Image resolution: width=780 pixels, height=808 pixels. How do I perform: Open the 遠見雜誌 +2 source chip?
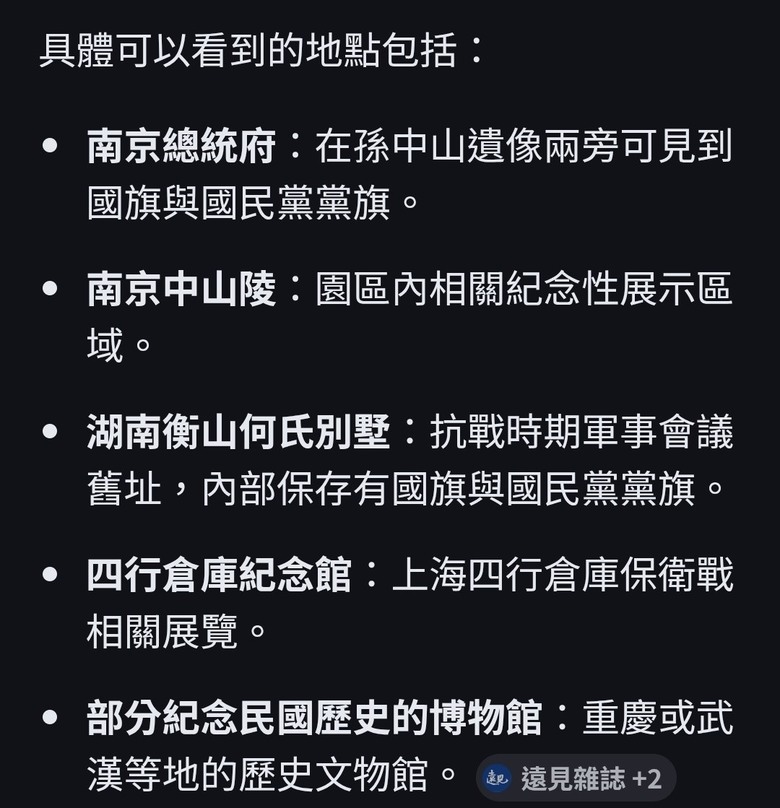[575, 778]
